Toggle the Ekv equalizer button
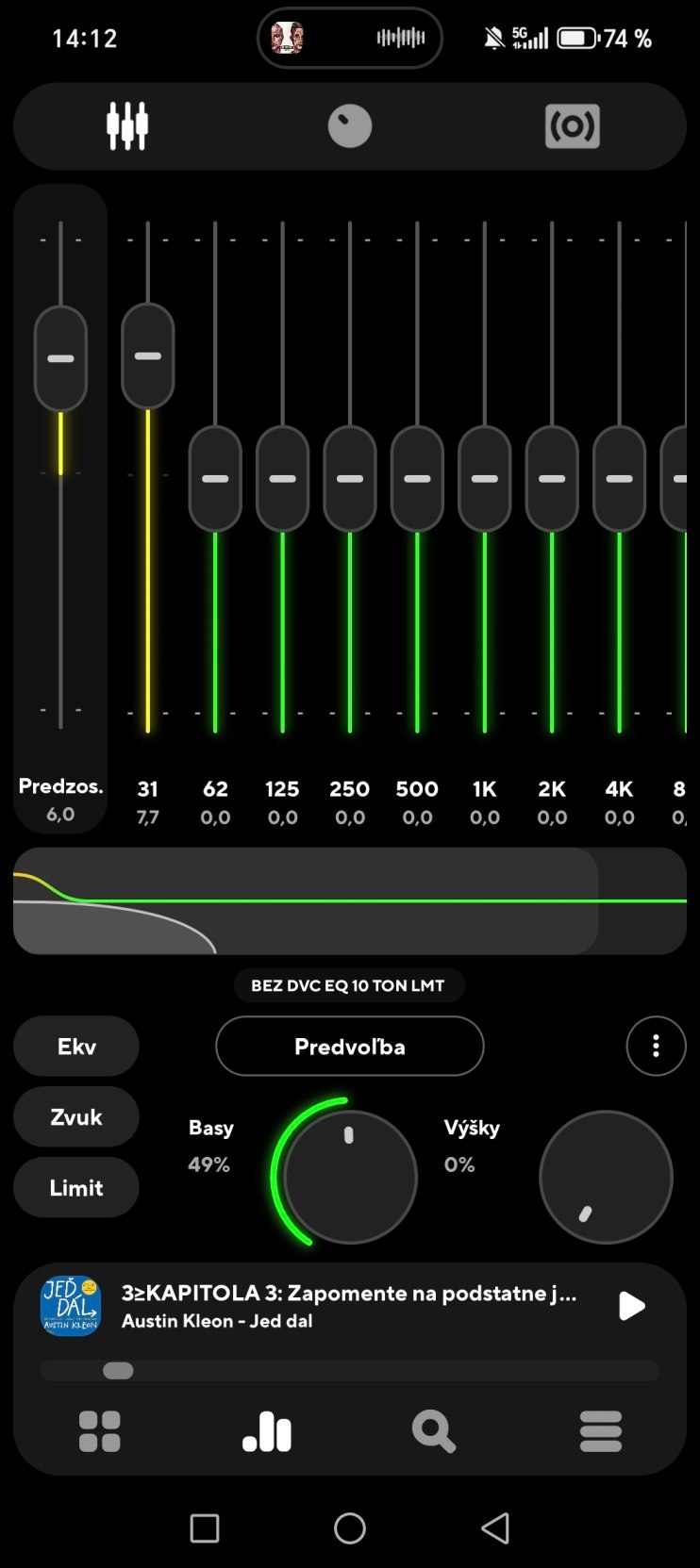700x1568 pixels. [76, 1047]
